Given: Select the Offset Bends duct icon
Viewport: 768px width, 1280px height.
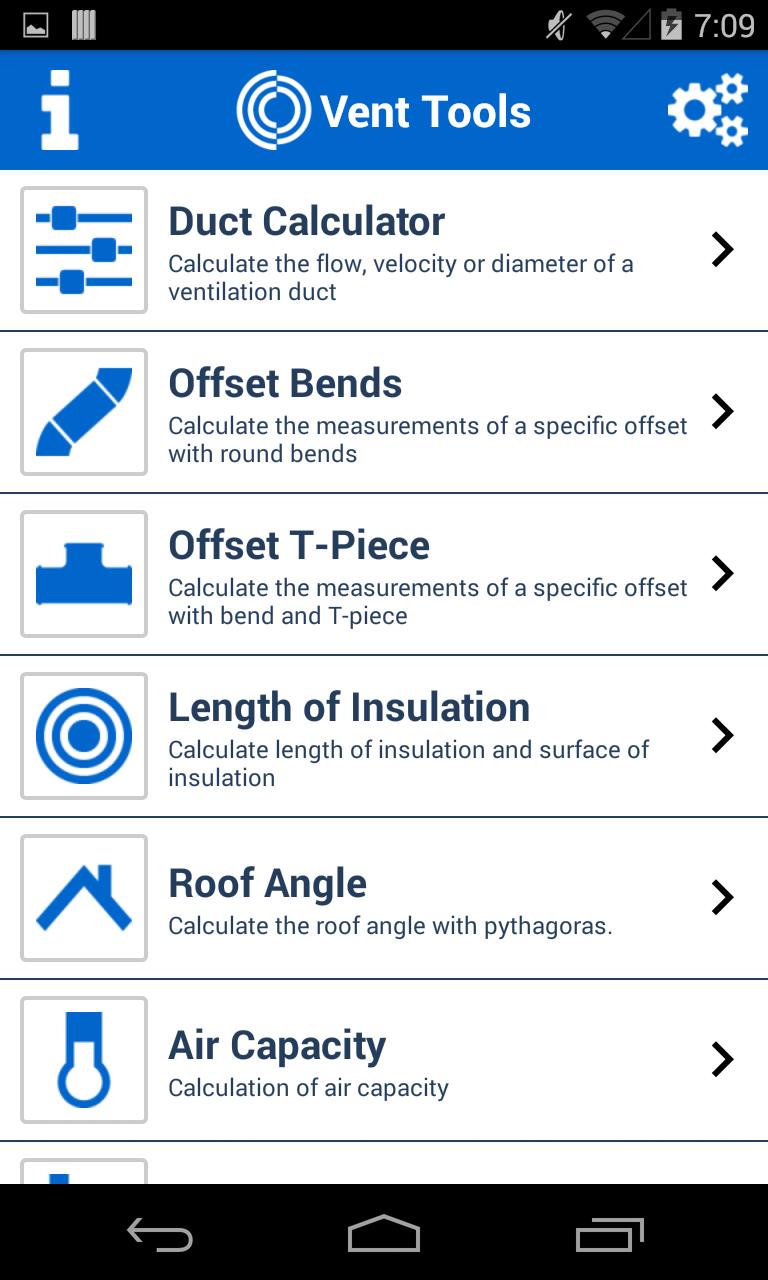Looking at the screenshot, I should (83, 412).
